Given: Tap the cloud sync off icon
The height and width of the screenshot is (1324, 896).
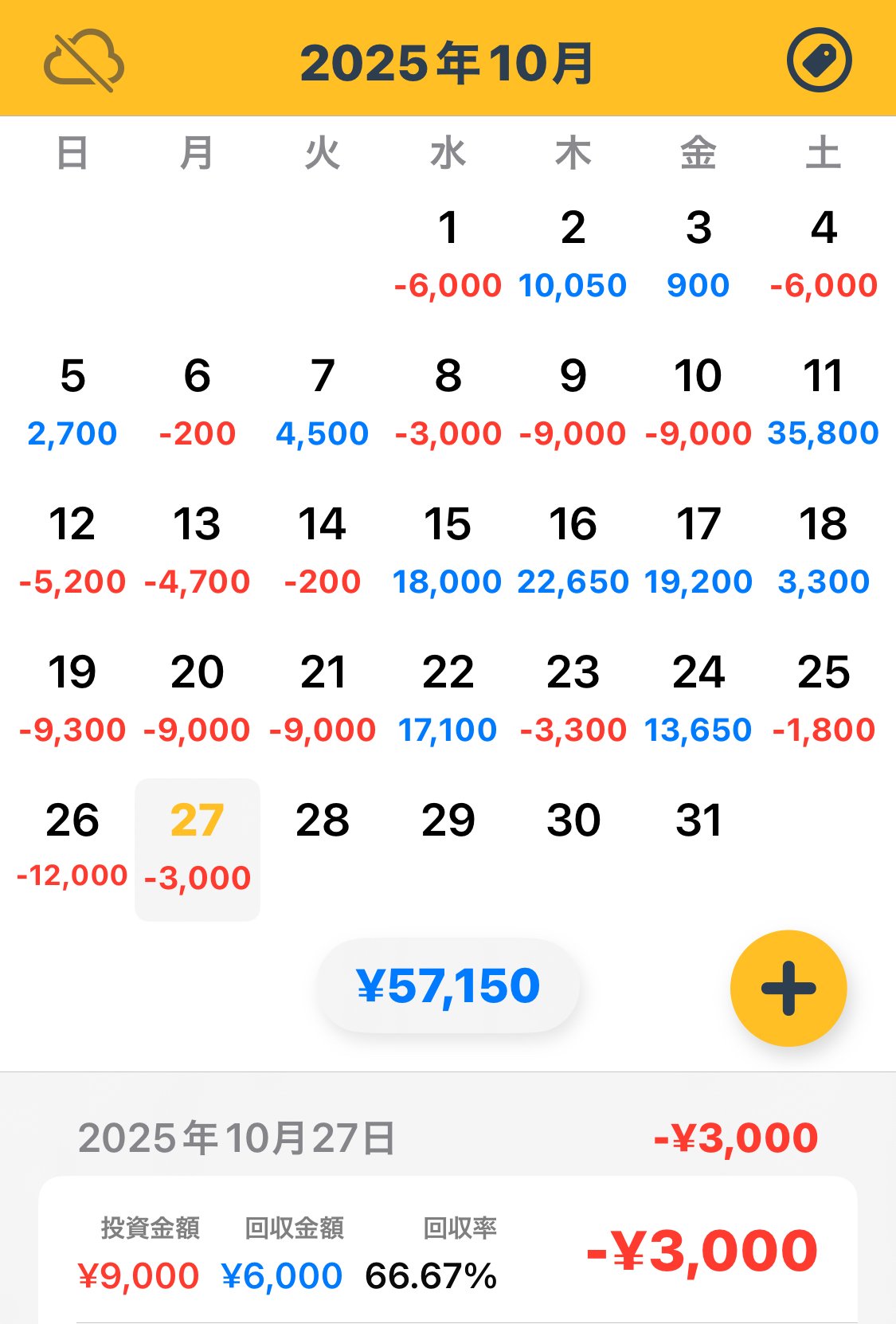Looking at the screenshot, I should pos(84,61).
